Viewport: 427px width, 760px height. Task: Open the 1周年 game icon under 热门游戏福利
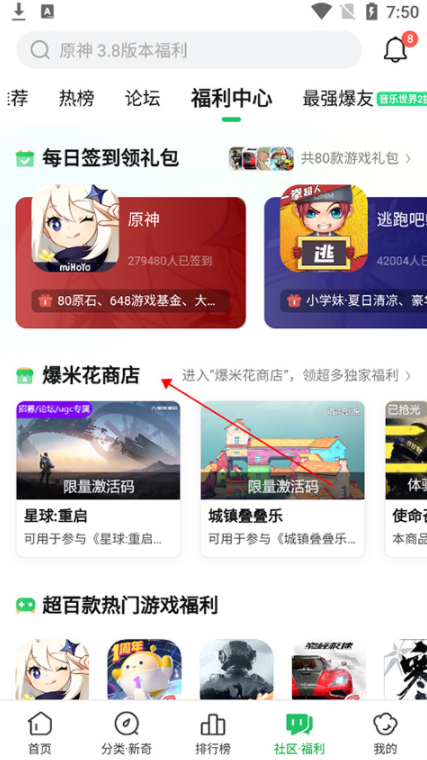144,669
